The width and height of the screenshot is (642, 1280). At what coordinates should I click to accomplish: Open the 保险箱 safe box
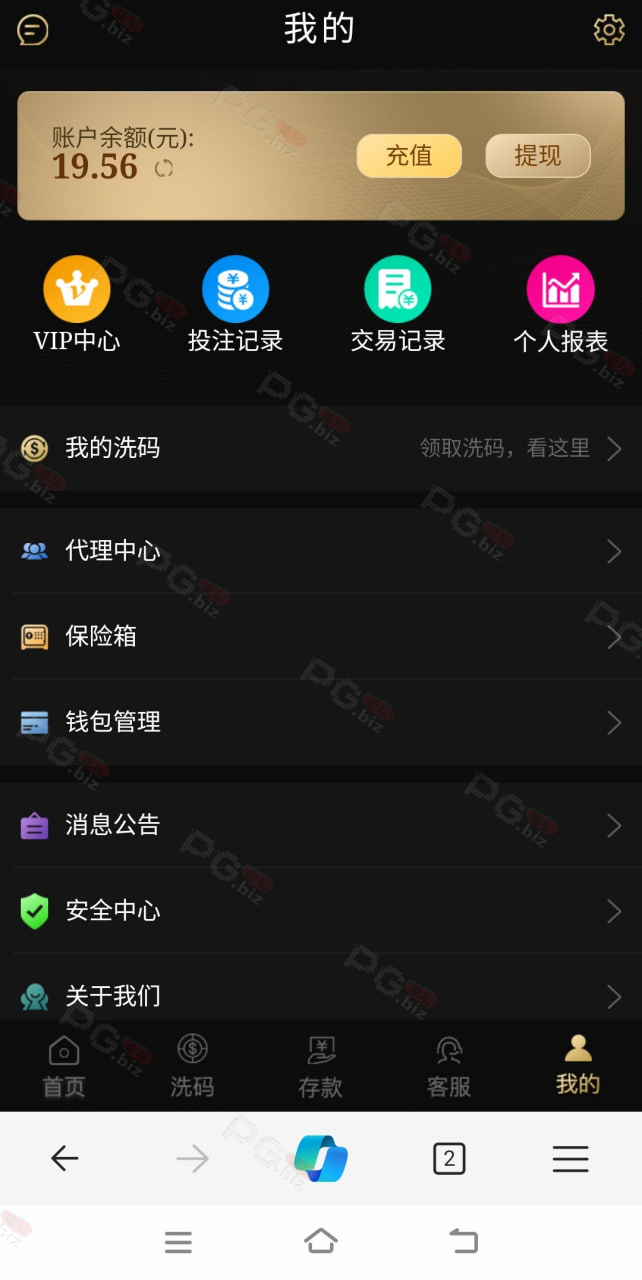point(321,637)
